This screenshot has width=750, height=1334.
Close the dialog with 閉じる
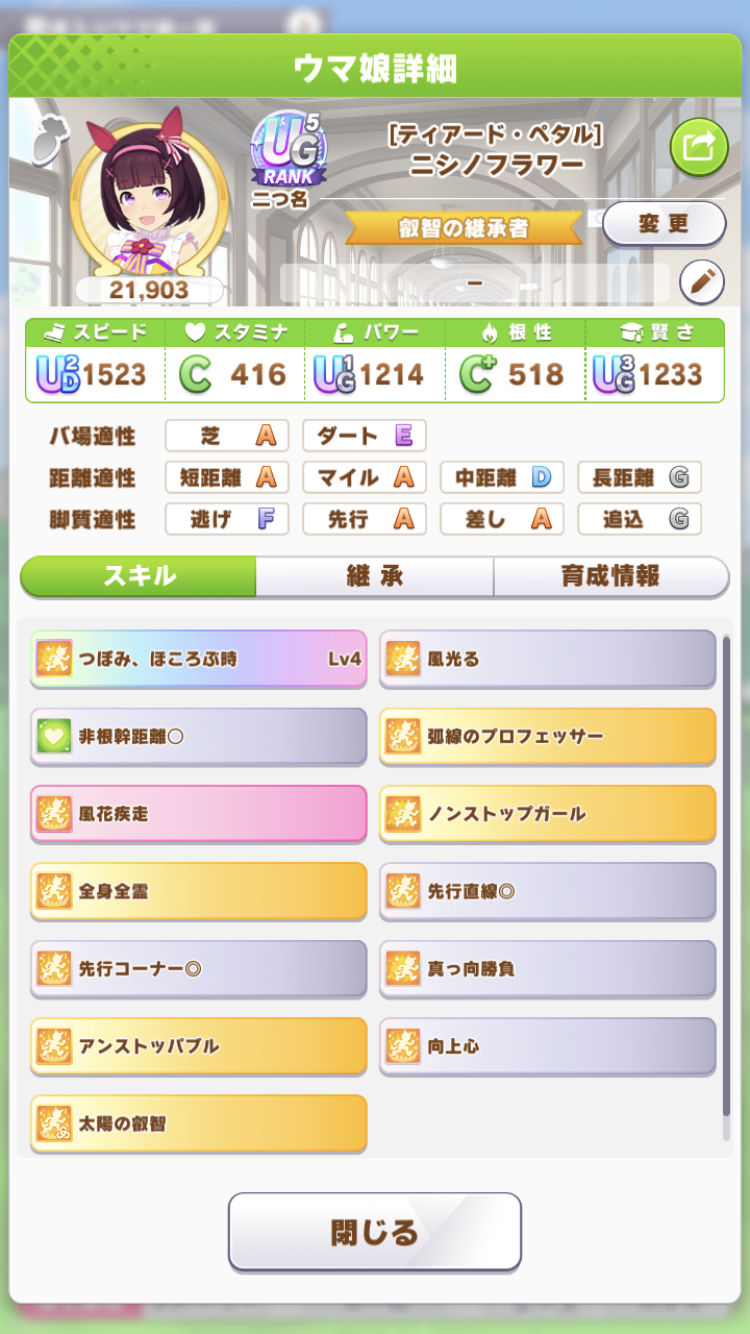(374, 1231)
